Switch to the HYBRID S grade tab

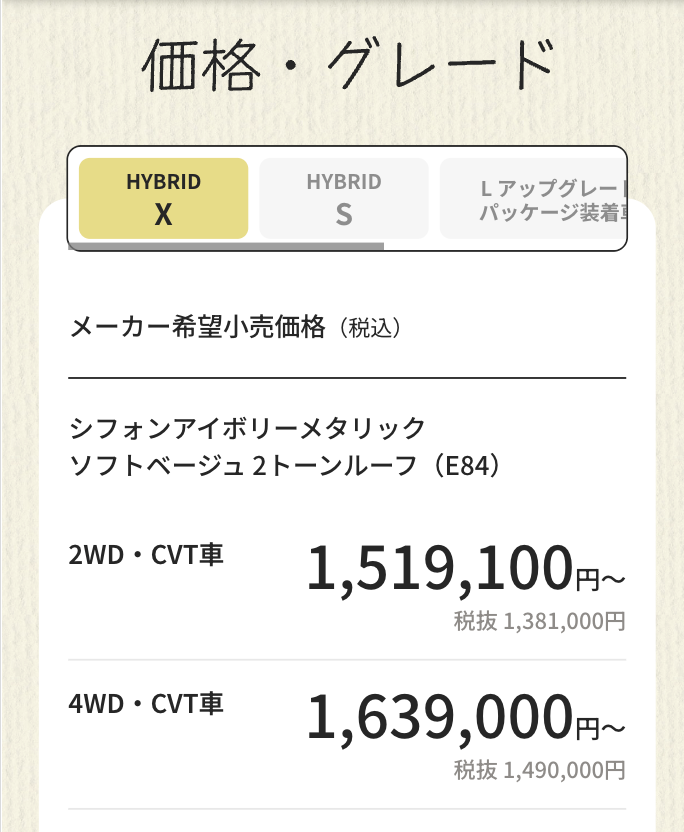[x=344, y=198]
